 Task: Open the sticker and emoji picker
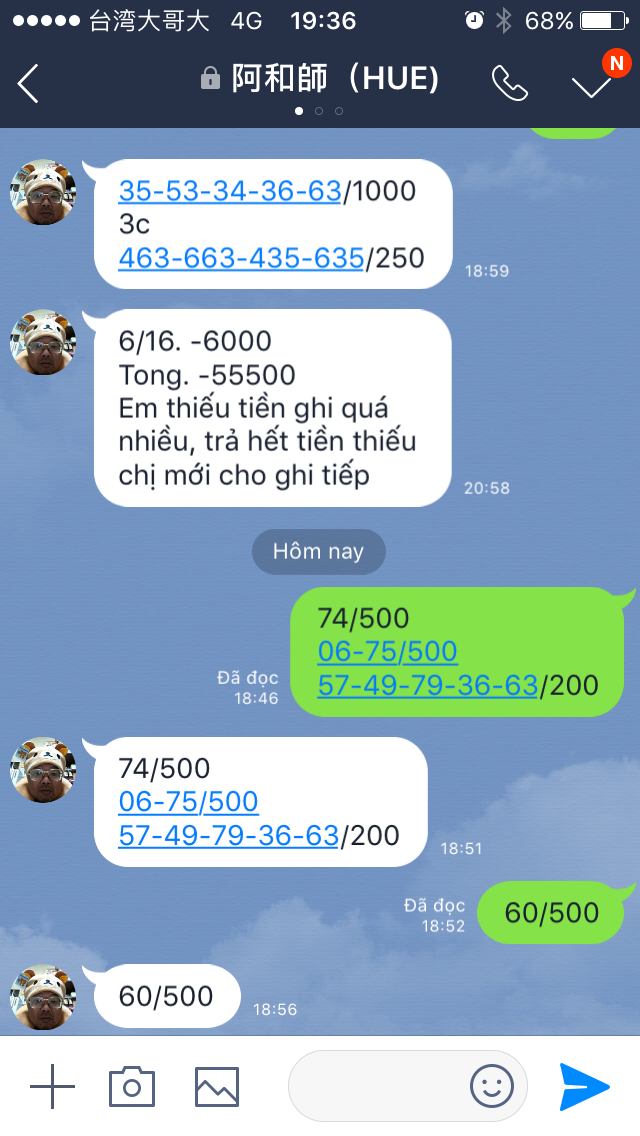click(x=491, y=1086)
